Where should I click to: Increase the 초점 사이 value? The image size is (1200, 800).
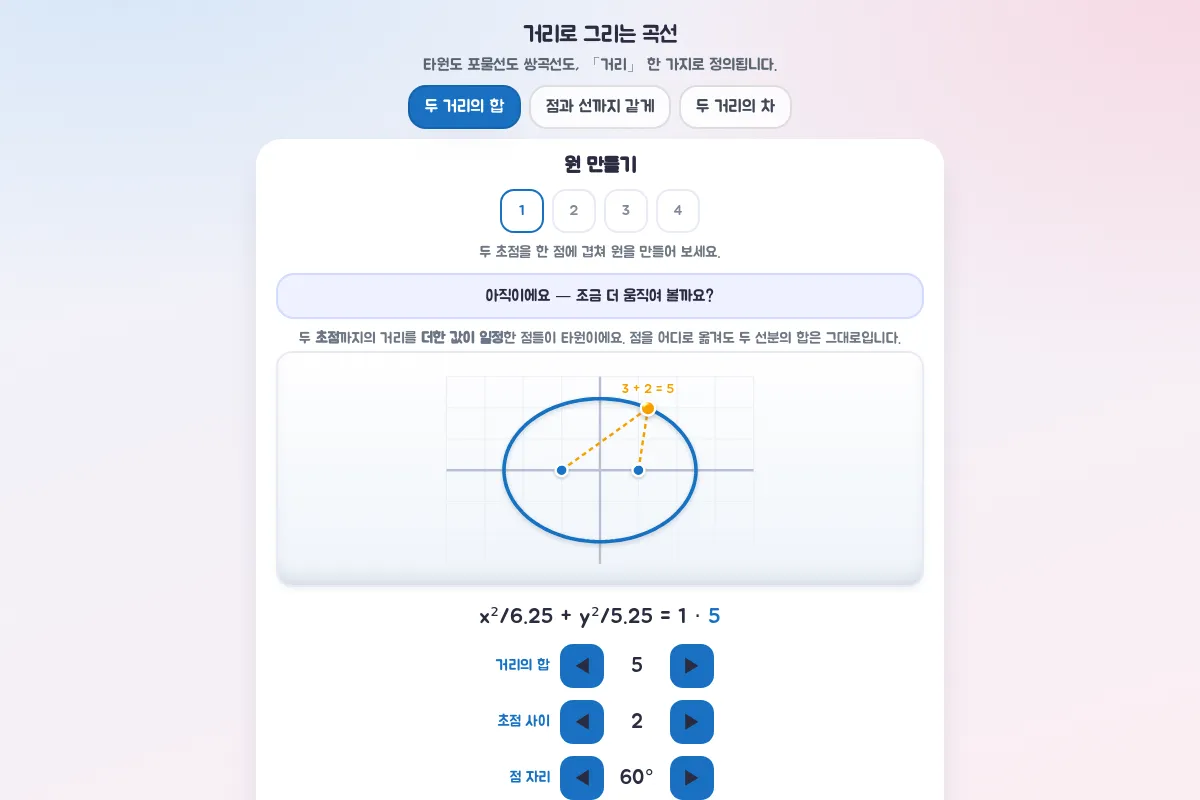(692, 722)
